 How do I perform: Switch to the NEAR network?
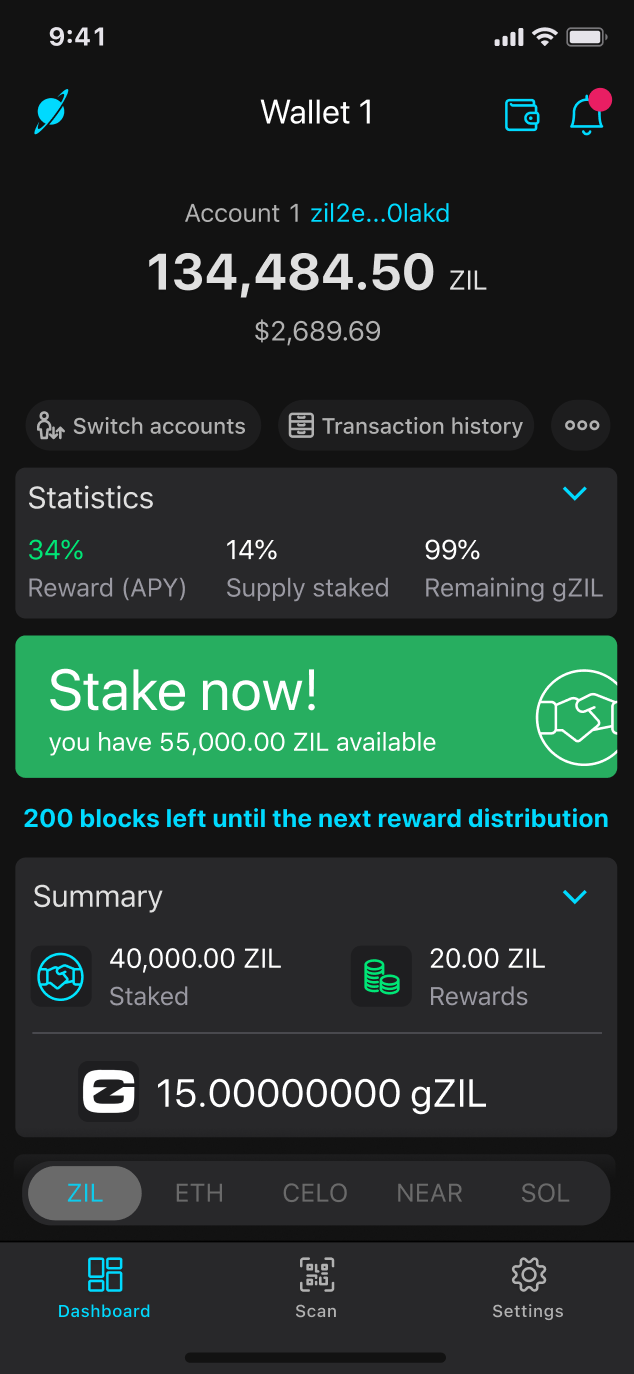[x=430, y=1193]
